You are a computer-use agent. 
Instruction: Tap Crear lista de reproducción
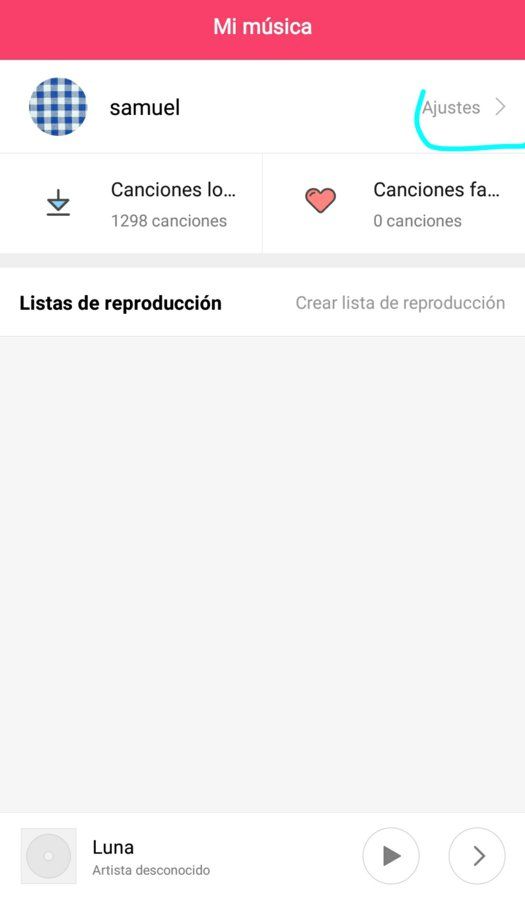(400, 302)
